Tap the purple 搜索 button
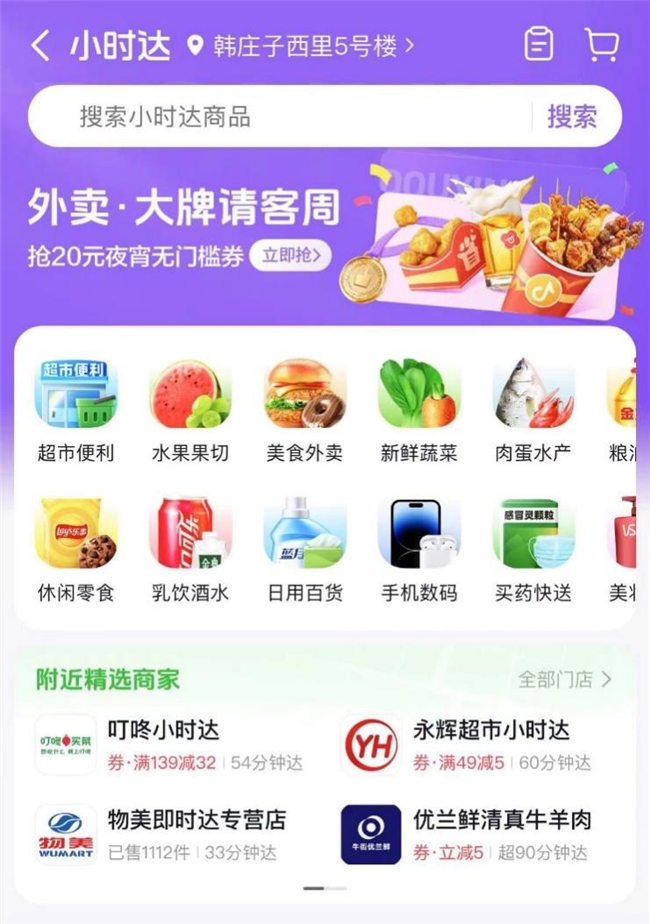 [x=571, y=117]
